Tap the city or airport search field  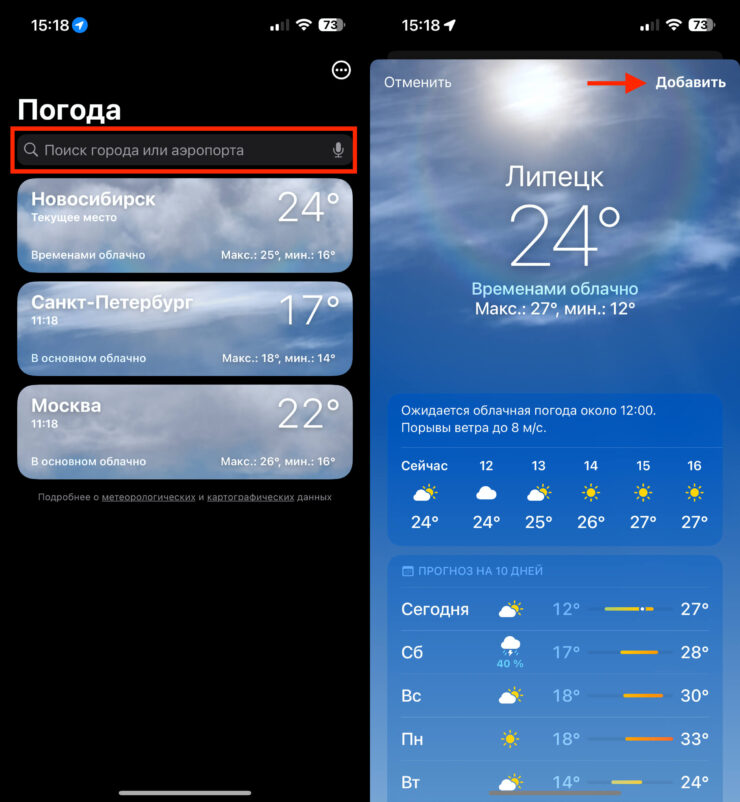point(180,150)
